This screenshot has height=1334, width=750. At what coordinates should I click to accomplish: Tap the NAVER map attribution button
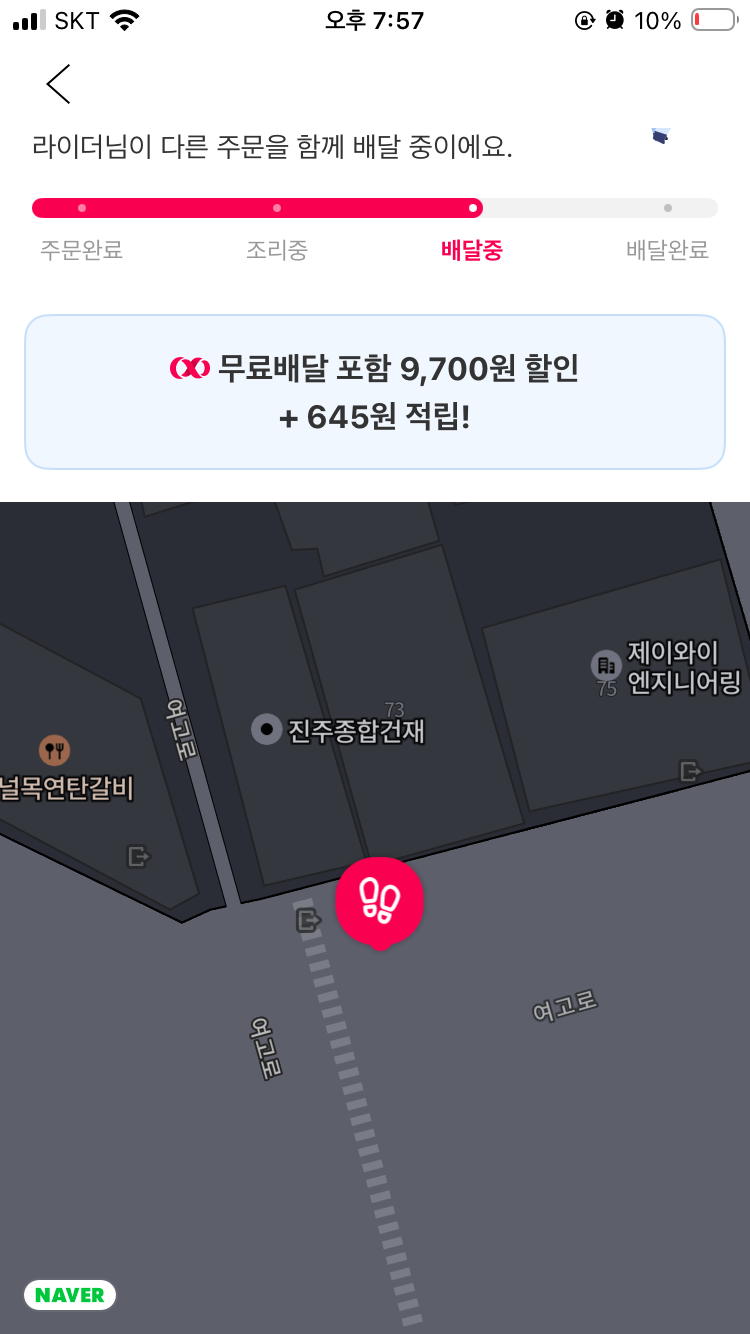(70, 1294)
